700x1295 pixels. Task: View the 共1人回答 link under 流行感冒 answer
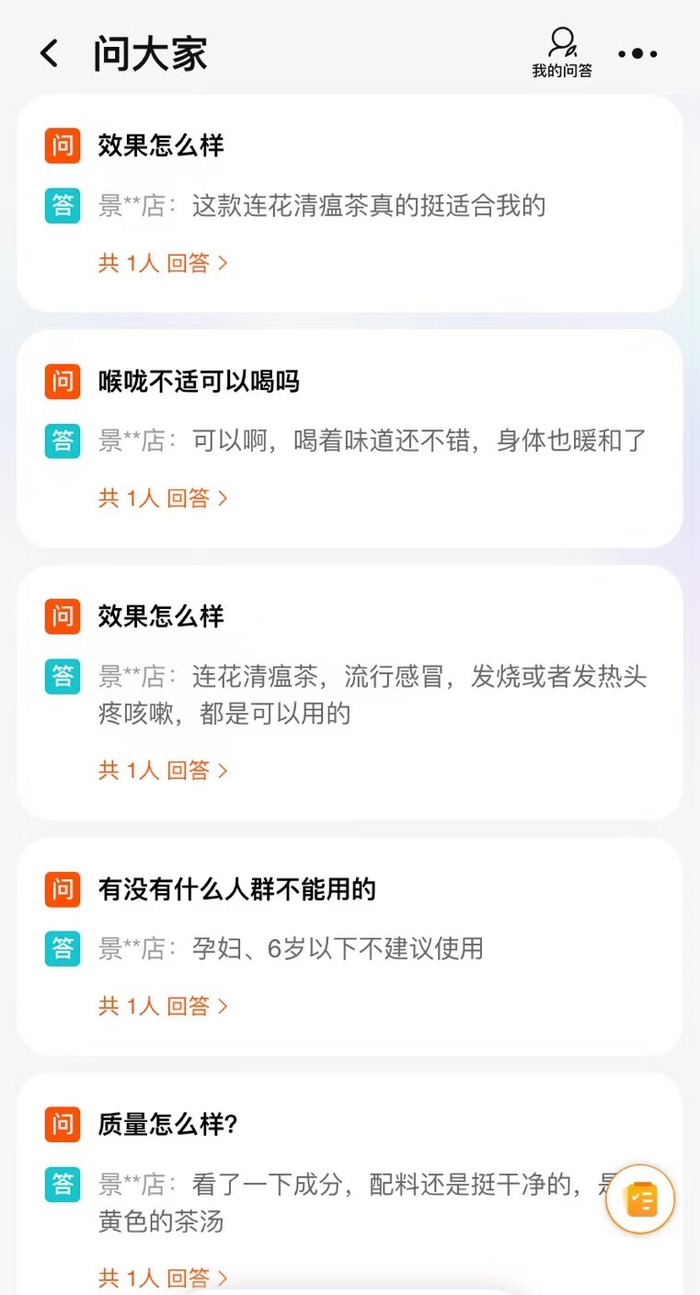tap(163, 770)
